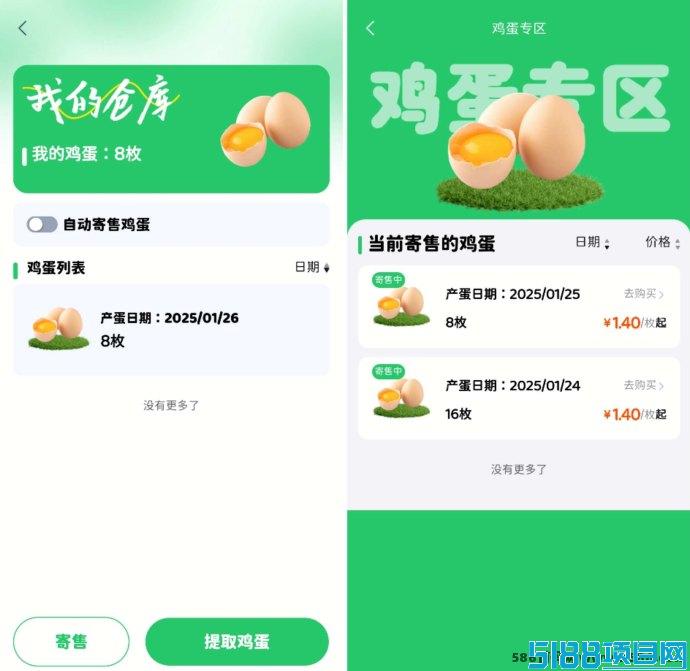Go back from the 我的仓库 screen

[x=23, y=29]
